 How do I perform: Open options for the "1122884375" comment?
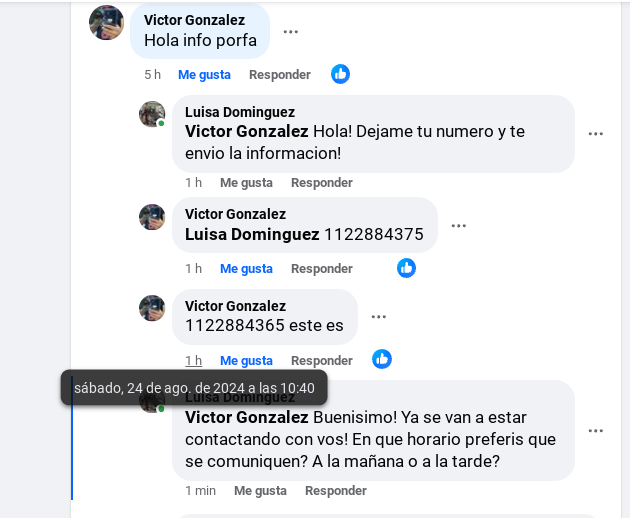click(x=459, y=226)
